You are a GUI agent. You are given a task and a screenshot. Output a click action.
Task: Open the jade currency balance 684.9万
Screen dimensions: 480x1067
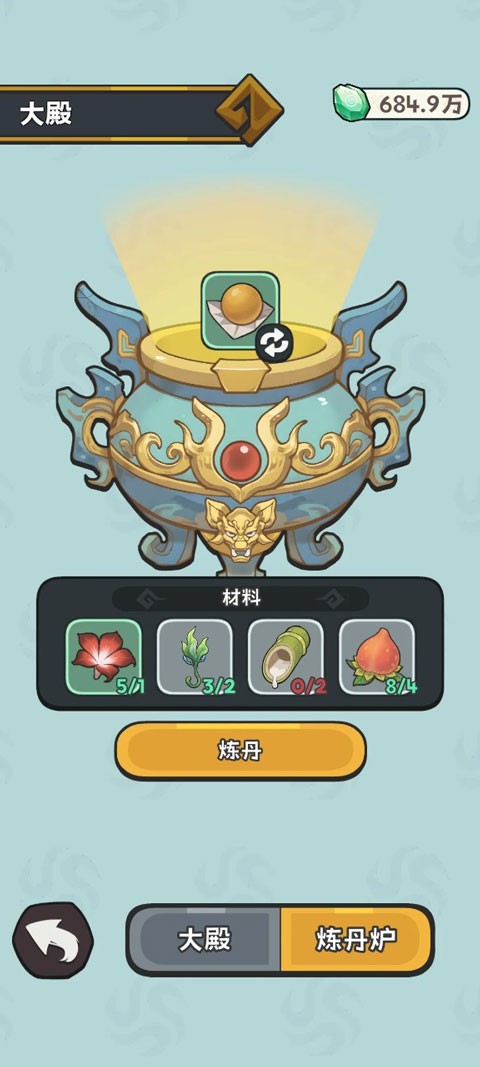pyautogui.click(x=401, y=104)
